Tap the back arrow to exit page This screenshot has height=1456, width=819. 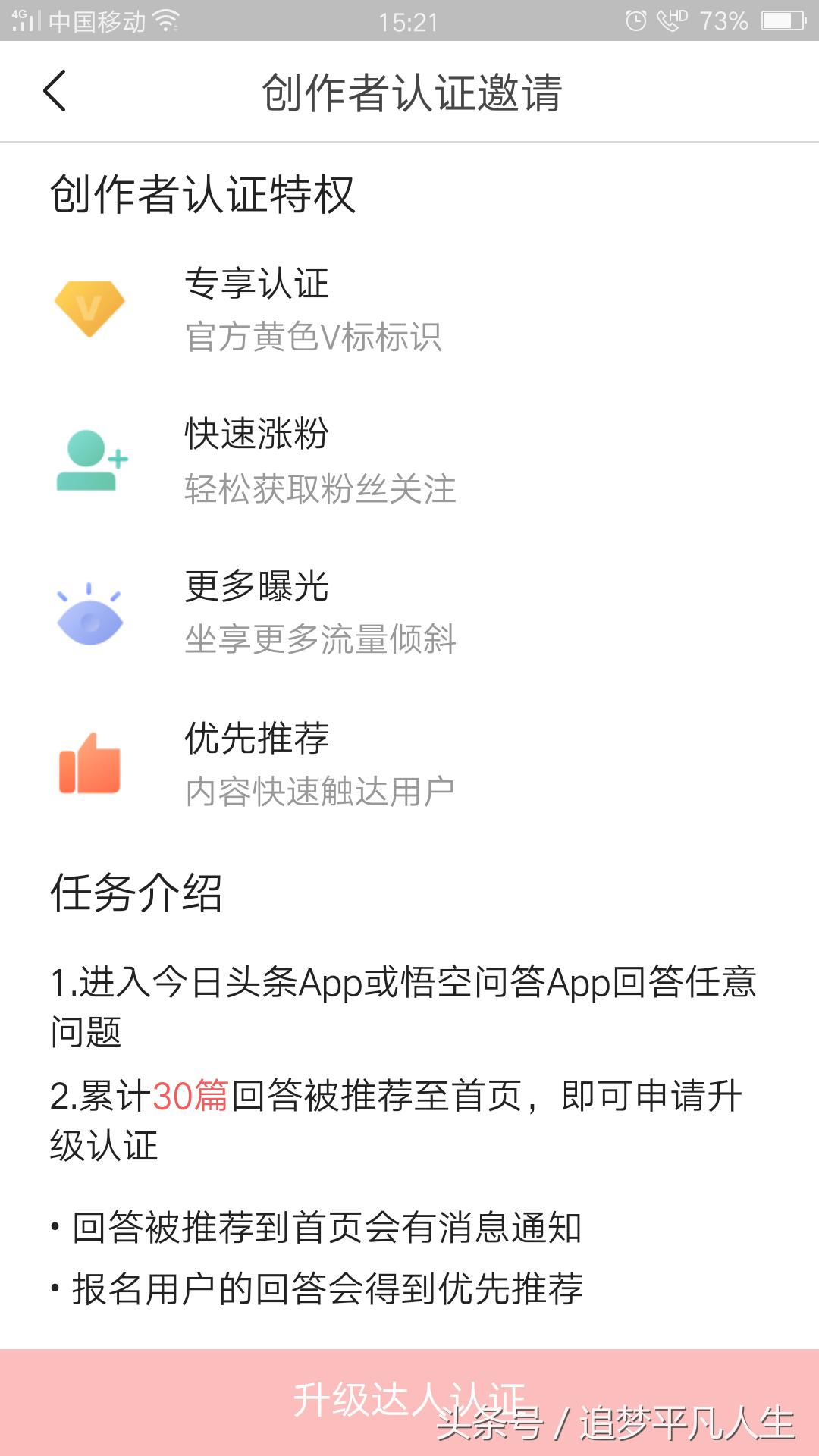pyautogui.click(x=53, y=91)
